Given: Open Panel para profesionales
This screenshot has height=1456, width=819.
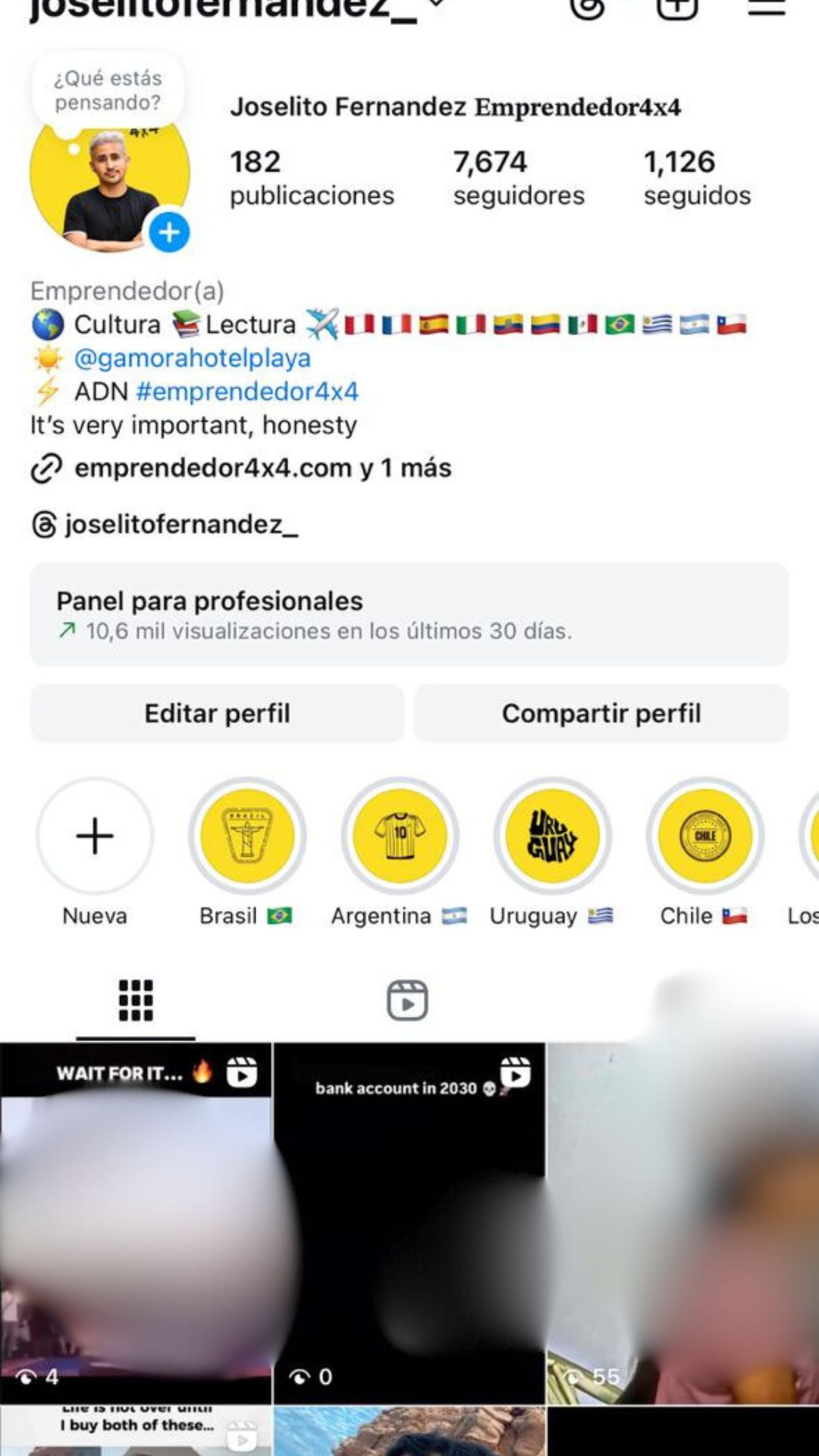Looking at the screenshot, I should point(409,614).
